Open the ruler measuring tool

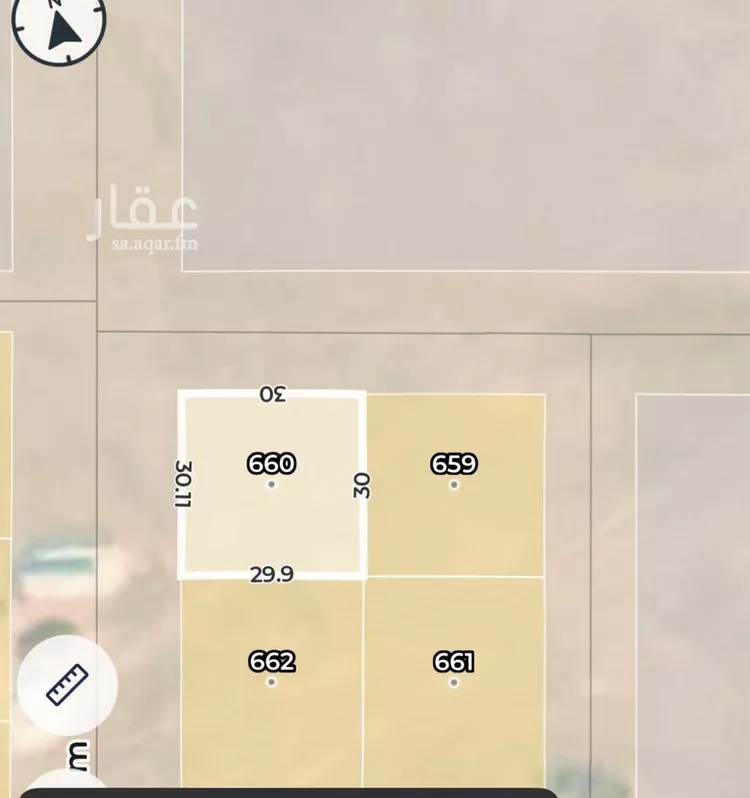coord(67,685)
